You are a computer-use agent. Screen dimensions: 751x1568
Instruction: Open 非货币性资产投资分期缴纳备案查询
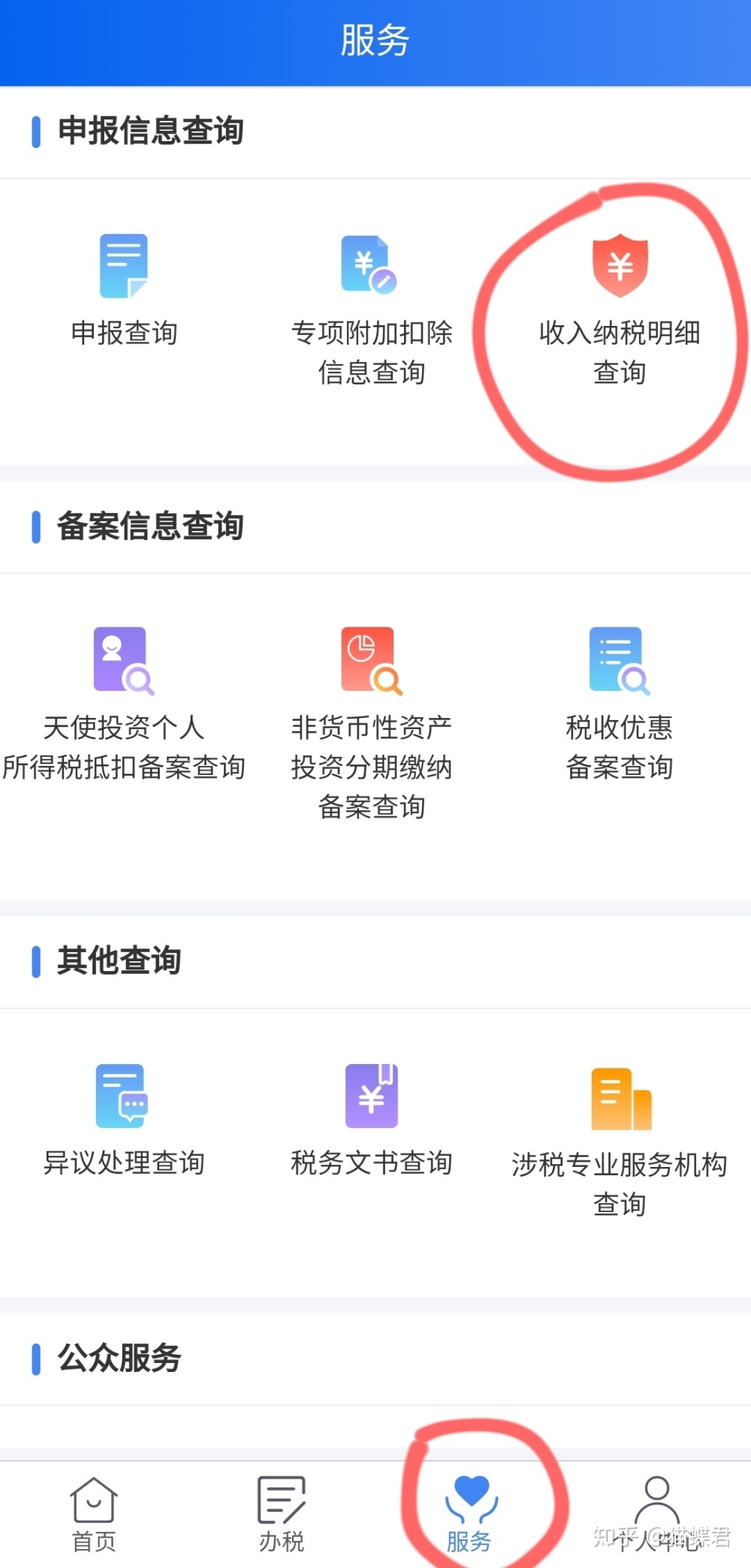pyautogui.click(x=372, y=725)
